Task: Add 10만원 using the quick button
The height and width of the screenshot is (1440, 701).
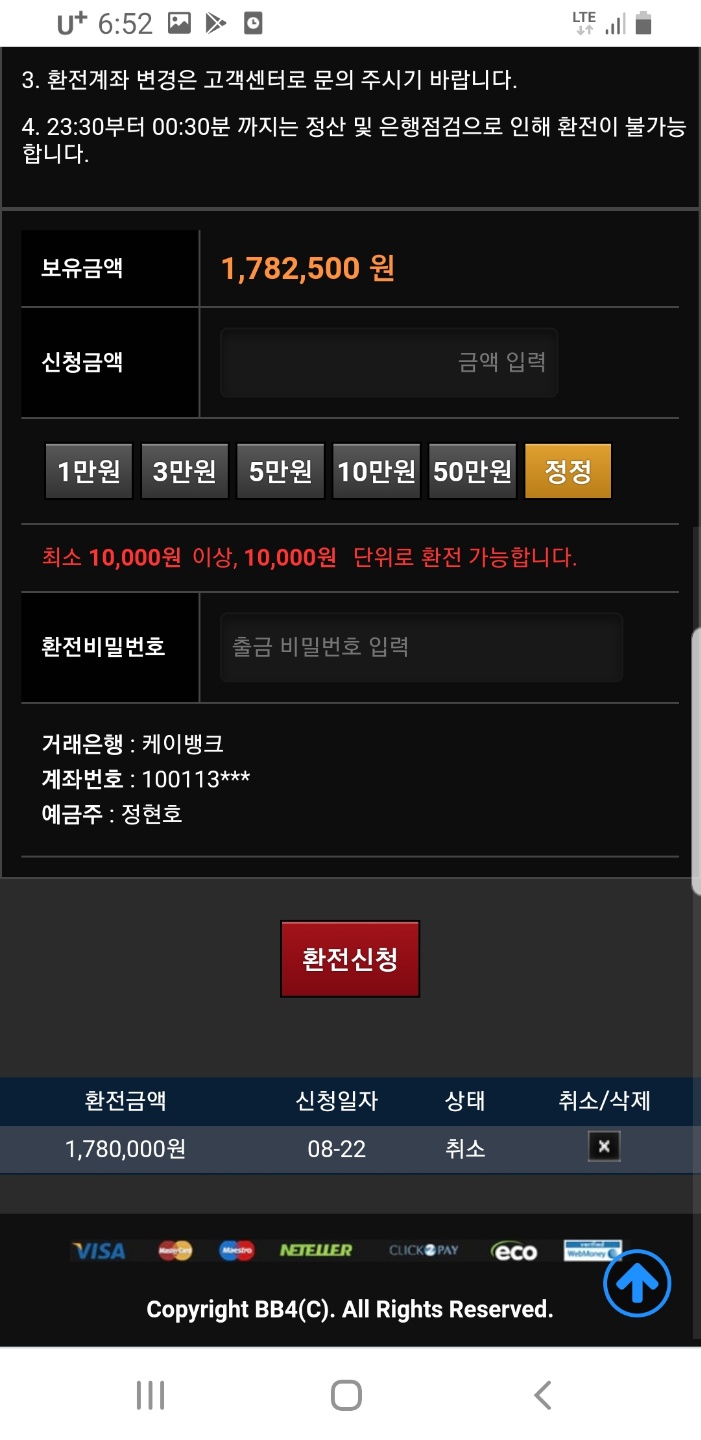Action: (x=376, y=471)
